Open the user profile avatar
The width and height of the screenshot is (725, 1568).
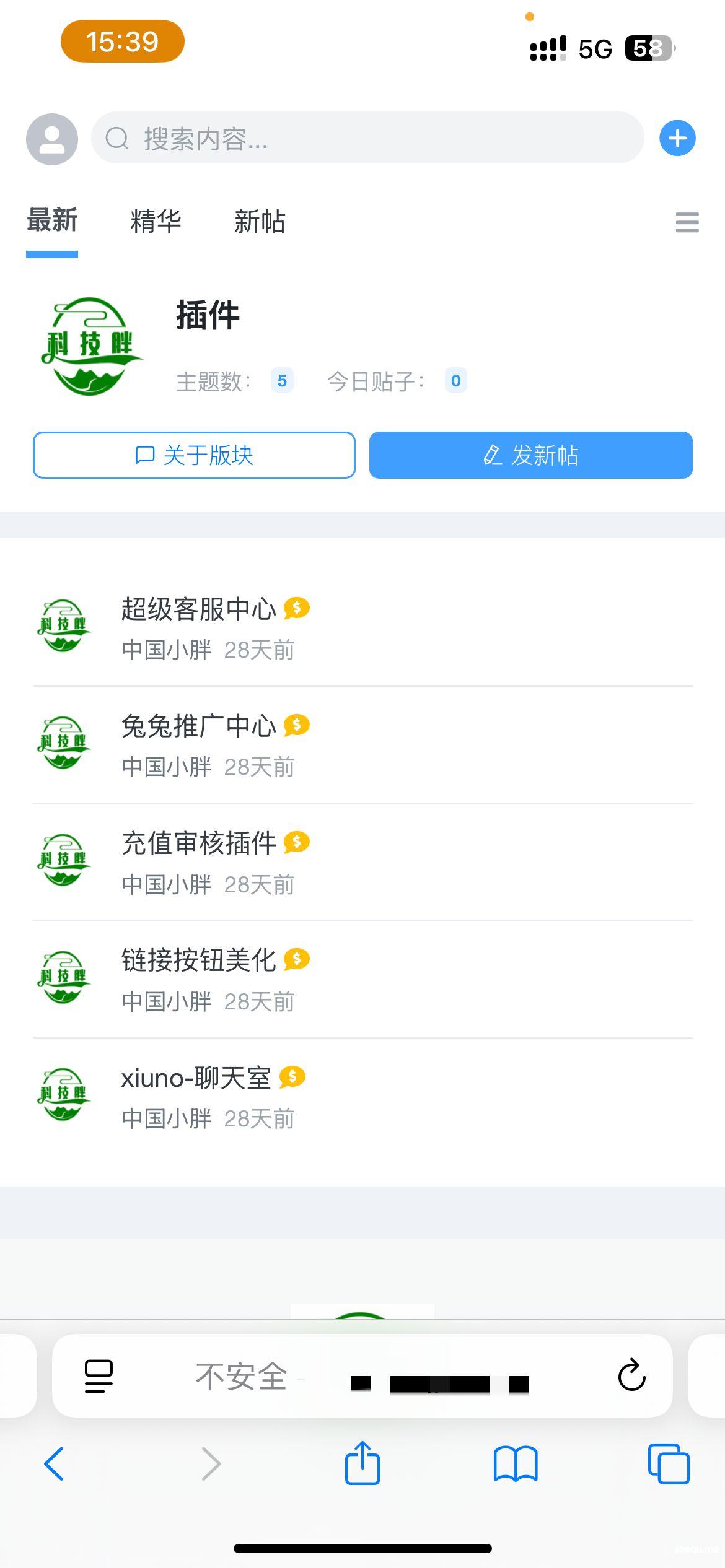pyautogui.click(x=52, y=139)
